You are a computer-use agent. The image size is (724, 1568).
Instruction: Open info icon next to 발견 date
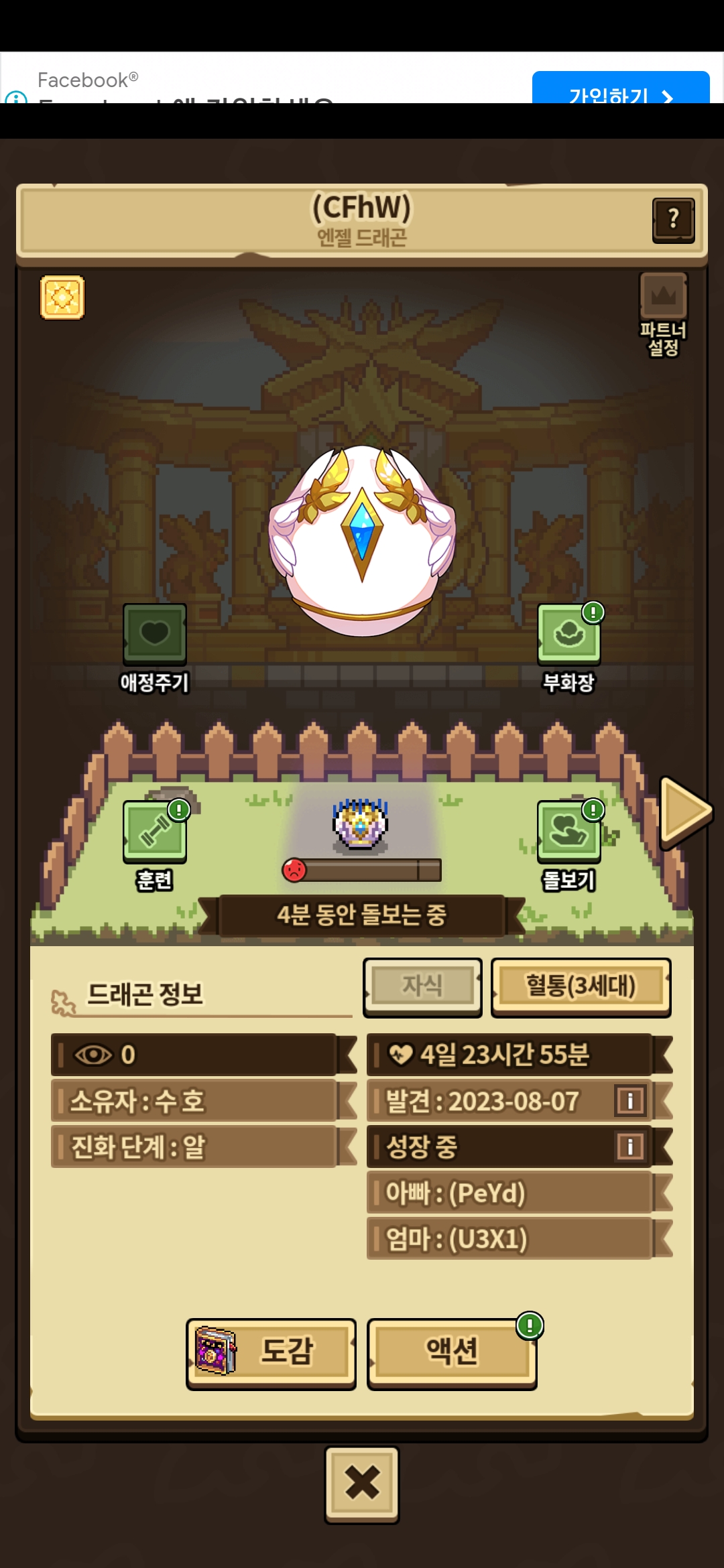tap(630, 1101)
